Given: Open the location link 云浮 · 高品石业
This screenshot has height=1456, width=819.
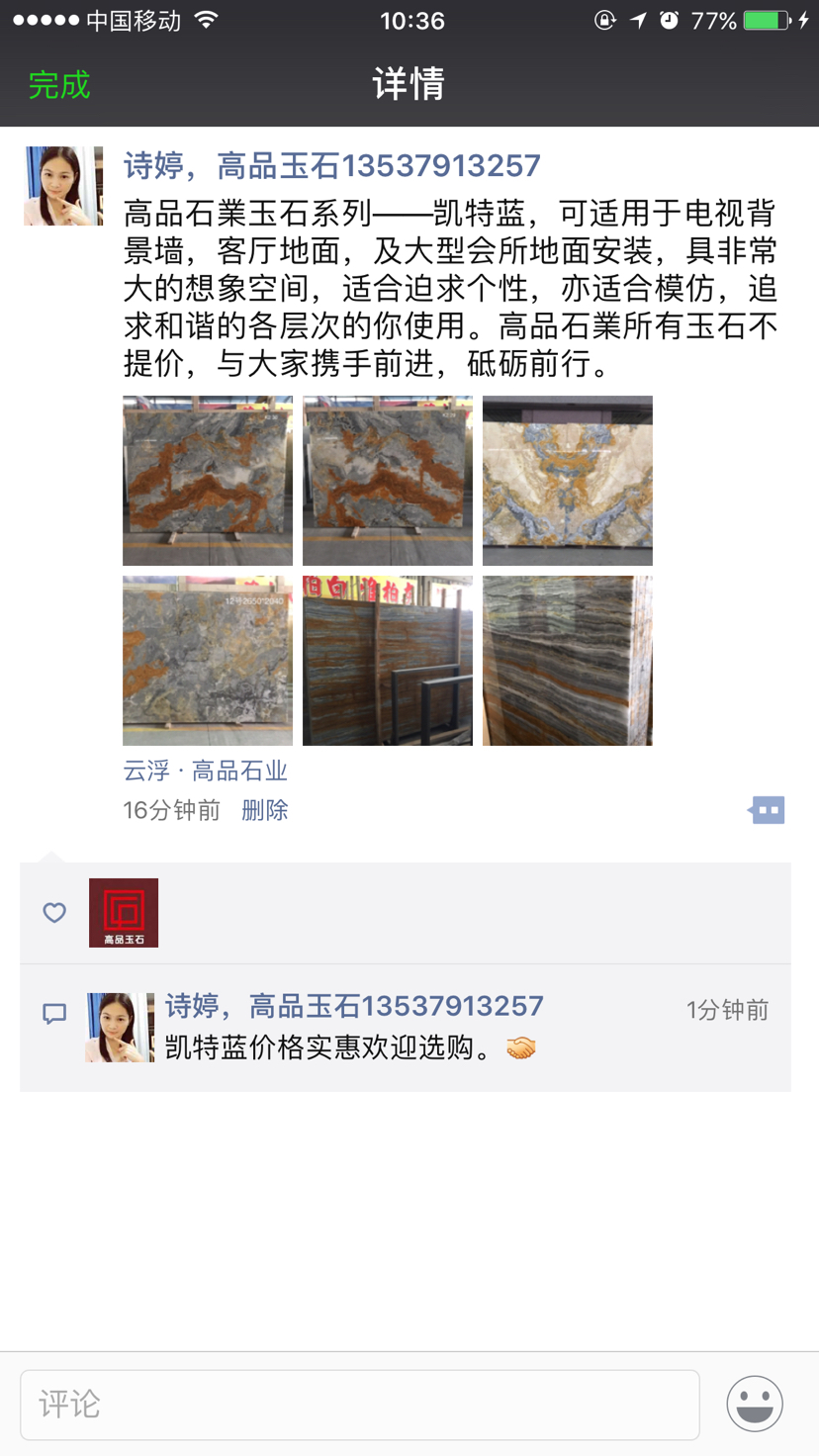Looking at the screenshot, I should coord(205,771).
